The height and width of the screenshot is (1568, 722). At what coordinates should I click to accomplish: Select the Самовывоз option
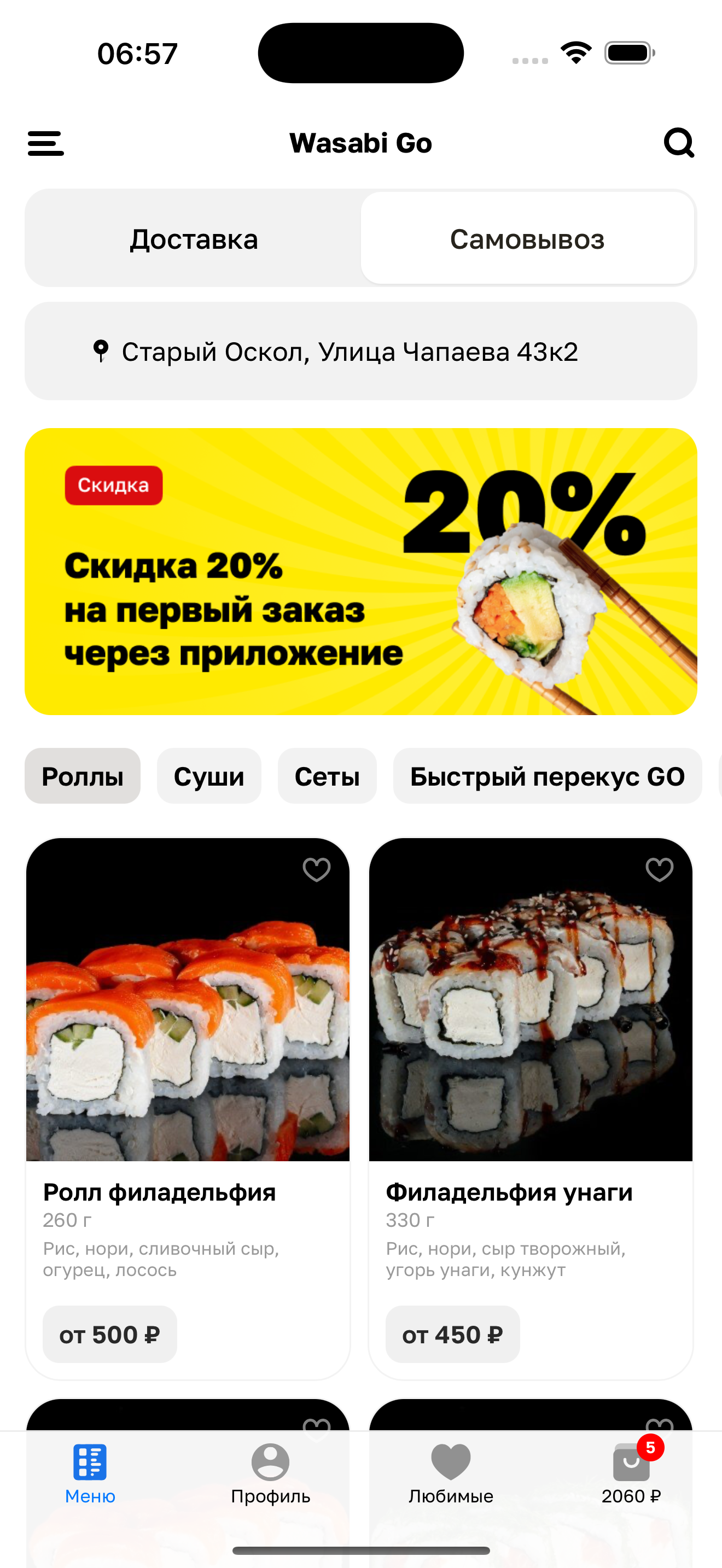click(x=527, y=239)
